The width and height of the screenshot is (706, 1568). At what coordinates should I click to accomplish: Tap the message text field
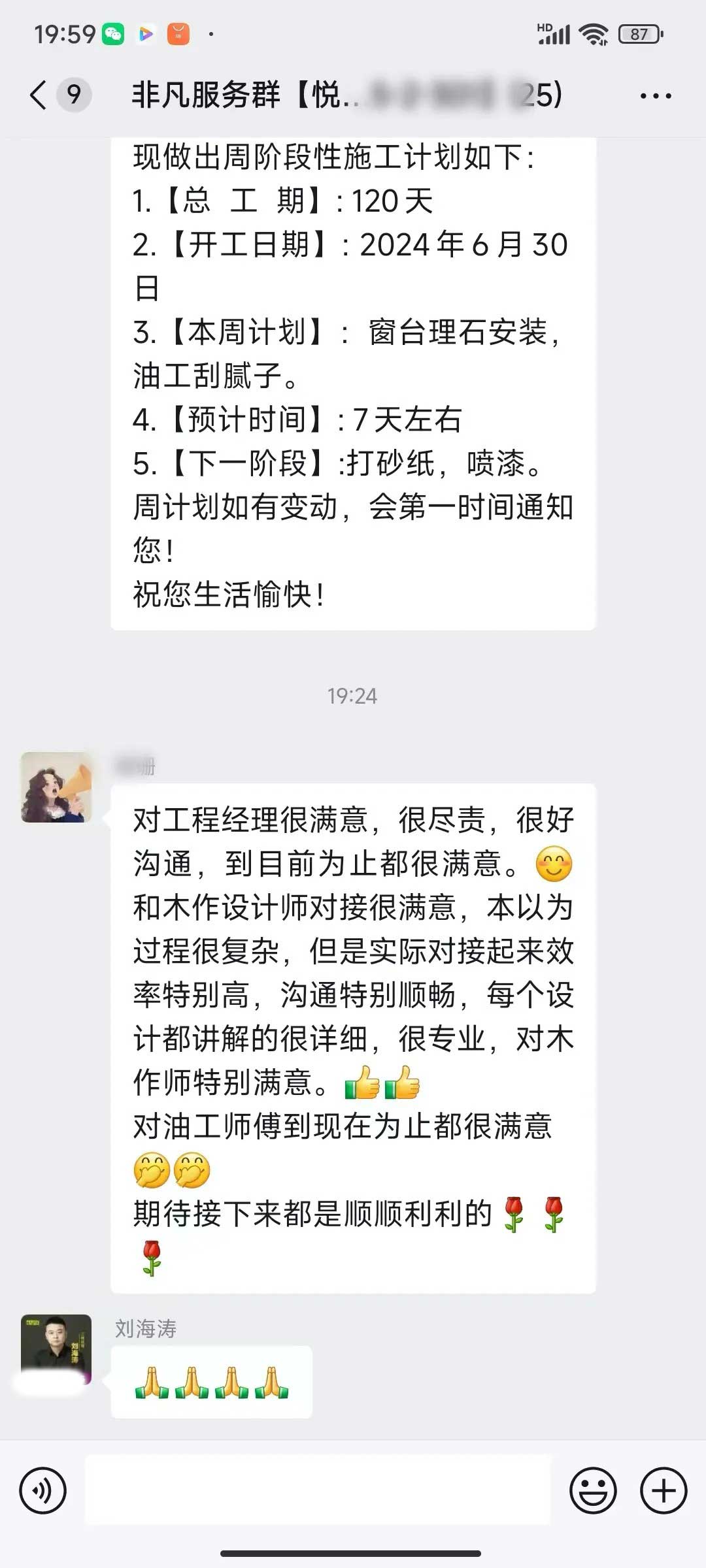[x=318, y=1491]
